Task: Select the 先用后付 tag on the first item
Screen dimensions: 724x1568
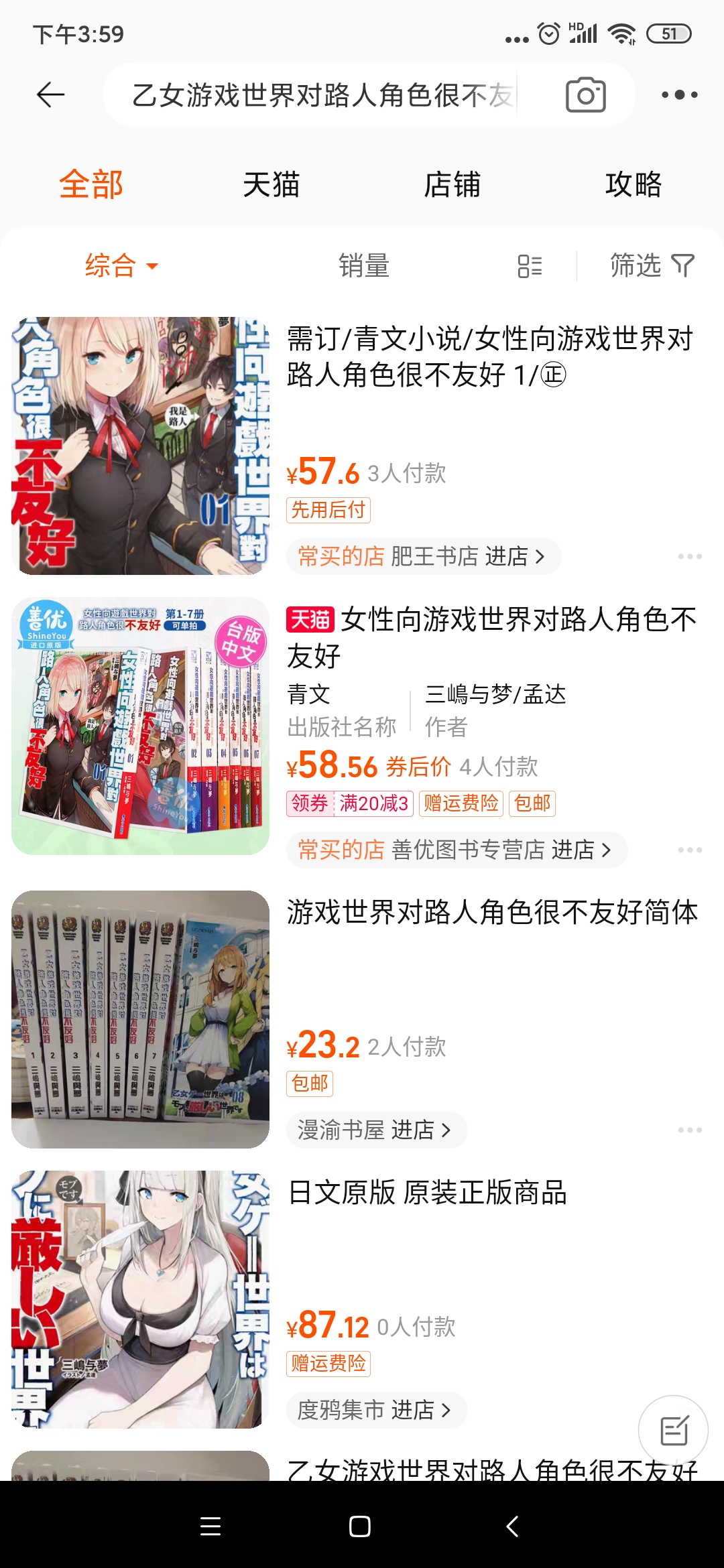Action: point(329,511)
